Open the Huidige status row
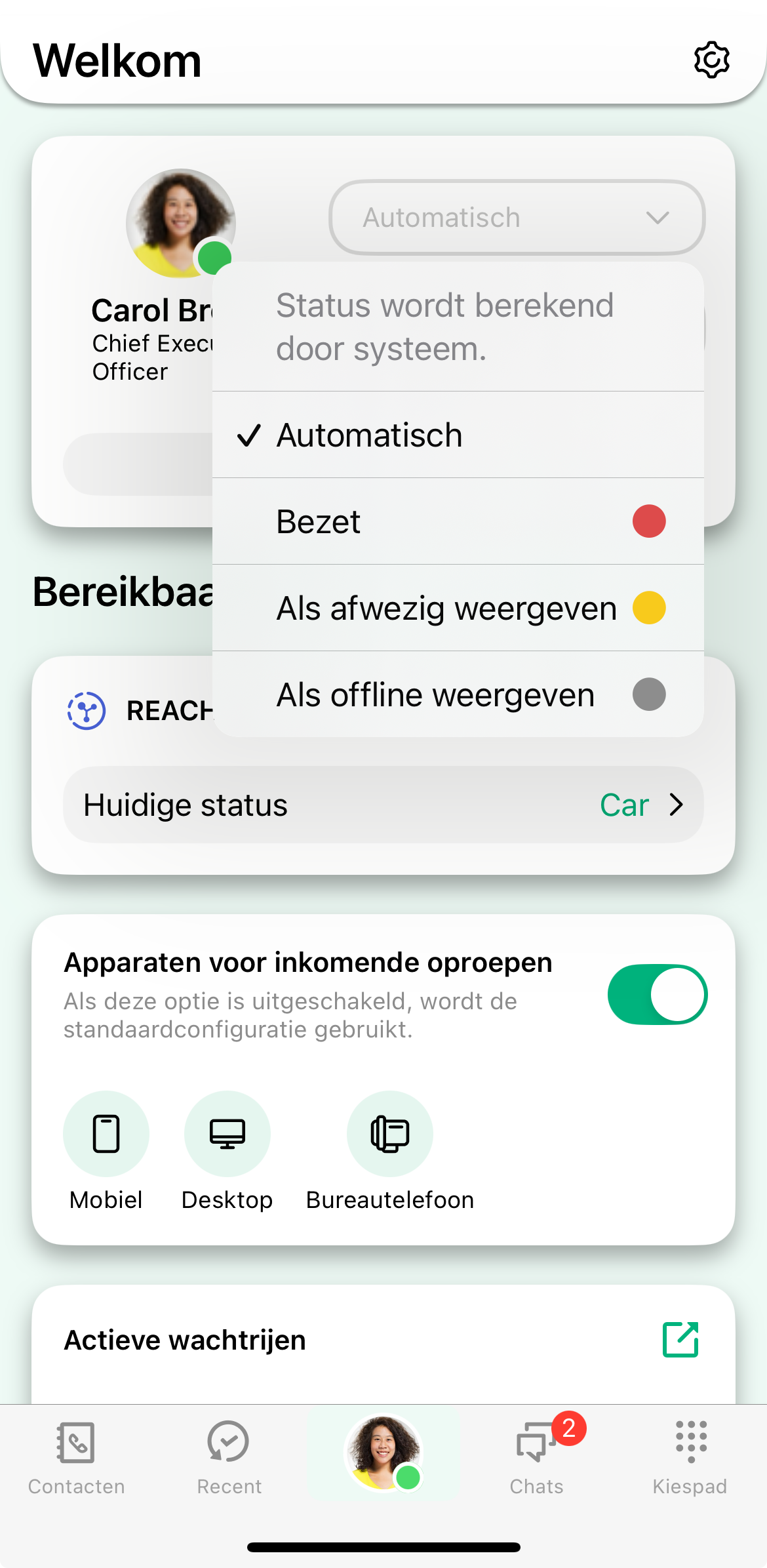The width and height of the screenshot is (767, 1568). tap(383, 805)
